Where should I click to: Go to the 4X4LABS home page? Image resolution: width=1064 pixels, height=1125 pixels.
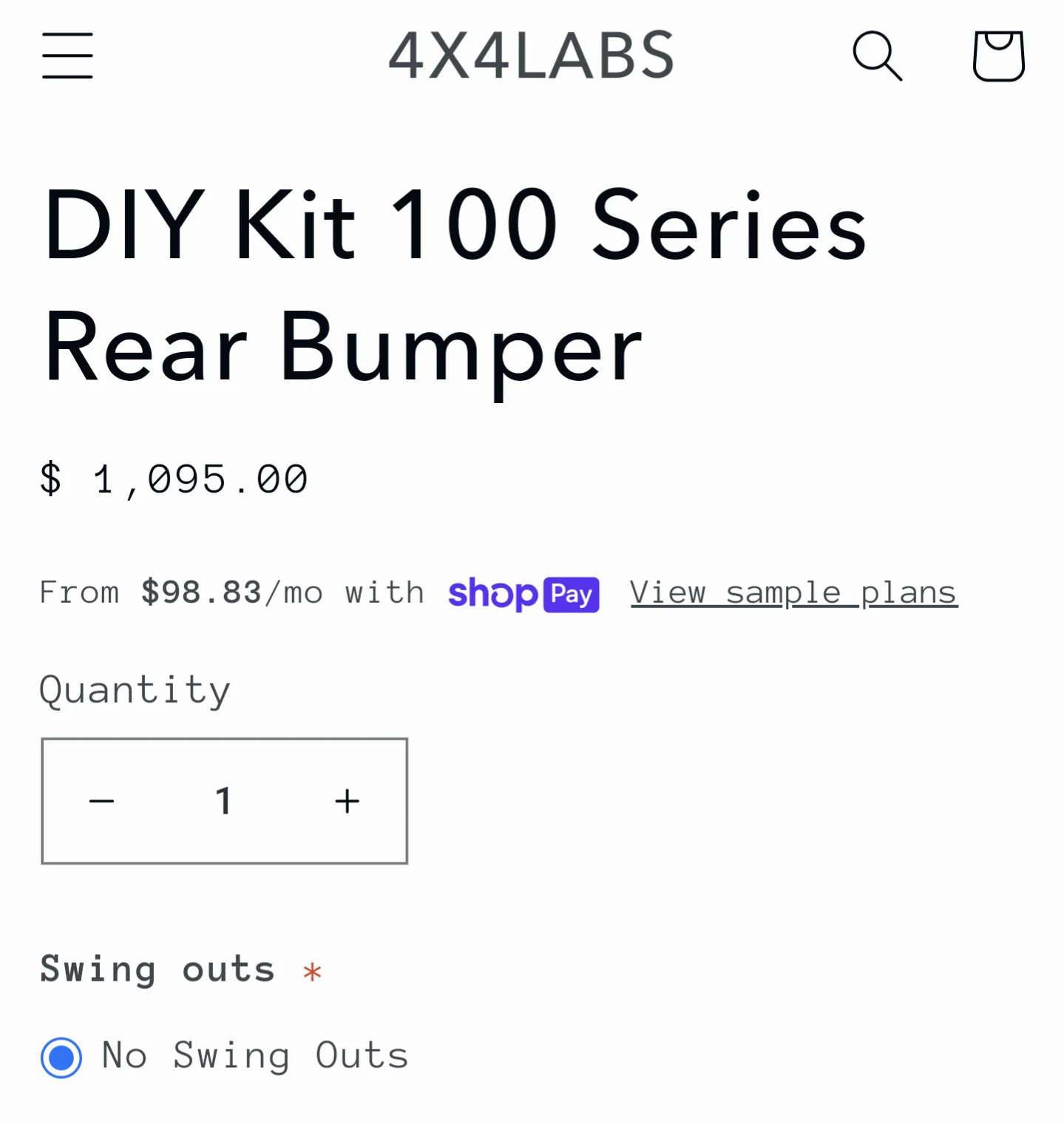tap(531, 55)
